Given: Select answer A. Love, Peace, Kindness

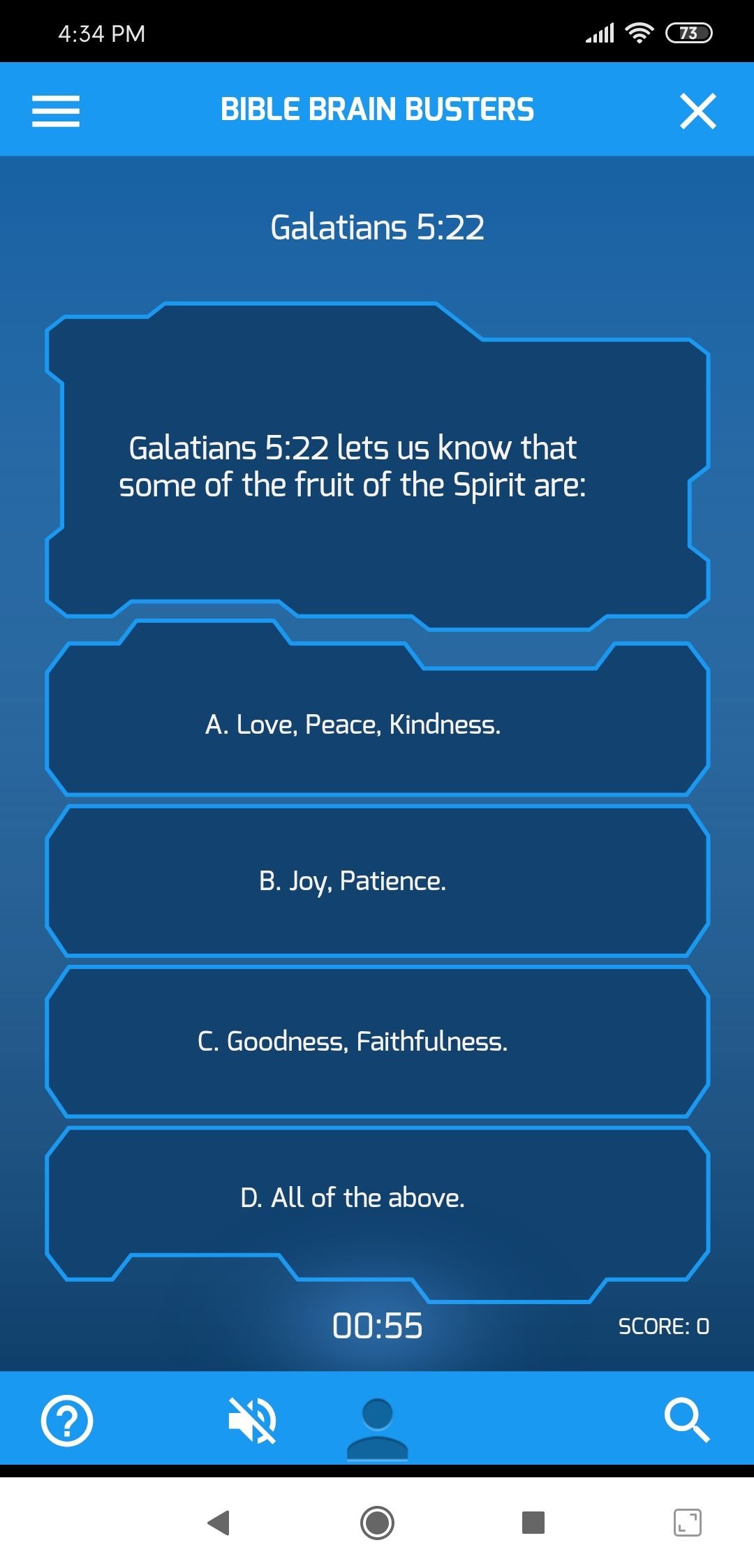Looking at the screenshot, I should coord(377,719).
